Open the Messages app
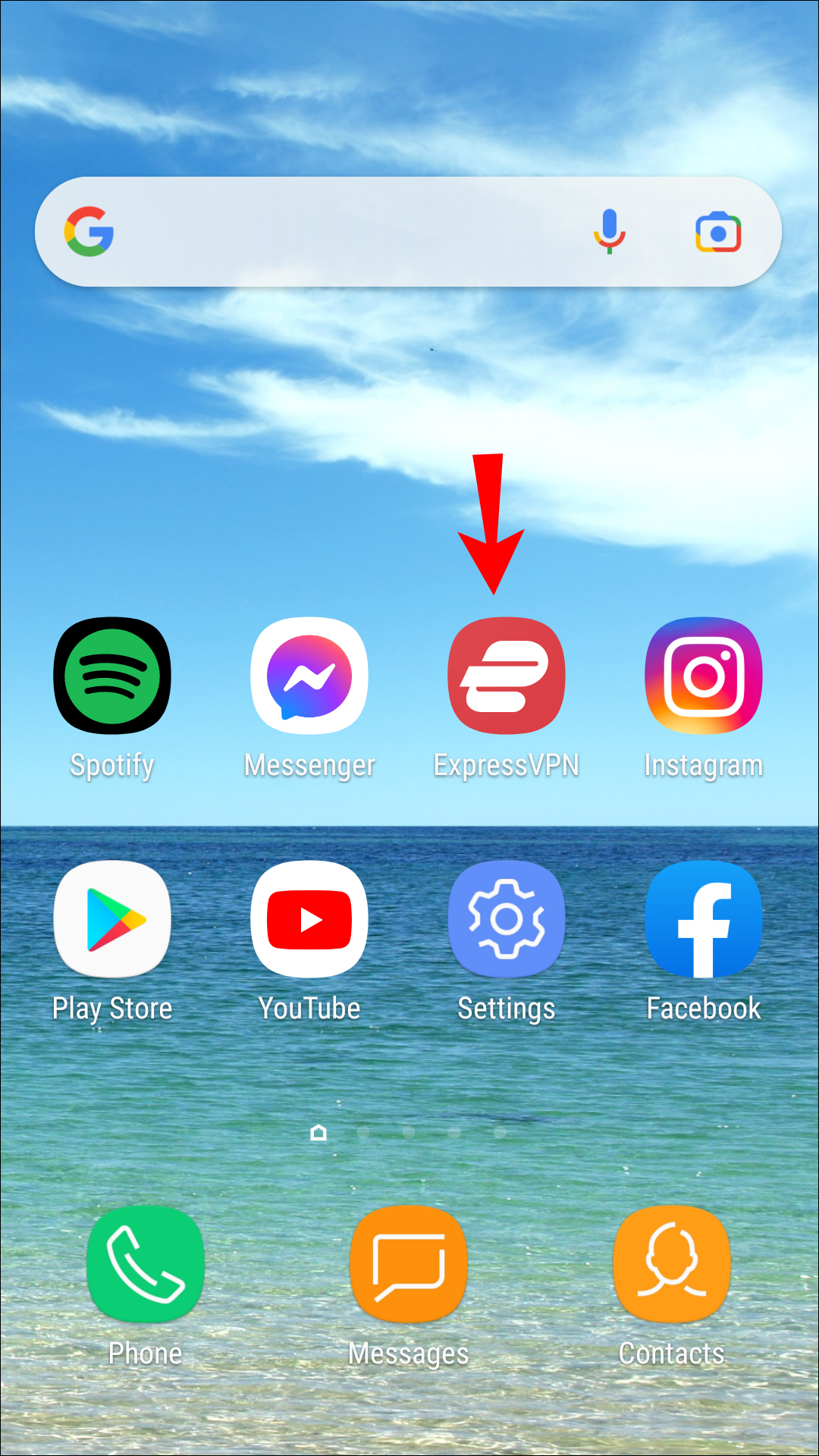Image resolution: width=819 pixels, height=1456 pixels. click(x=409, y=1264)
